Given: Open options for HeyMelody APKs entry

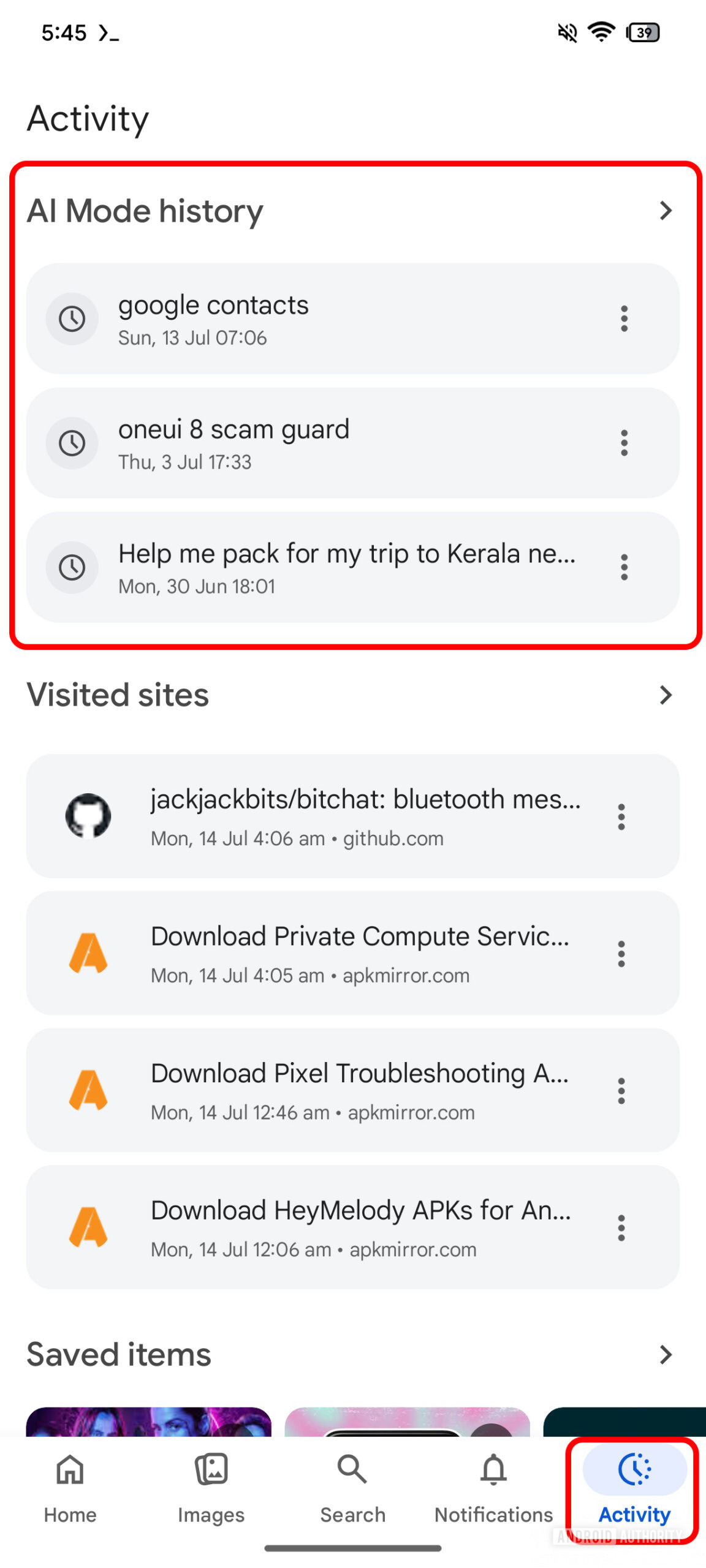Looking at the screenshot, I should 621,1228.
